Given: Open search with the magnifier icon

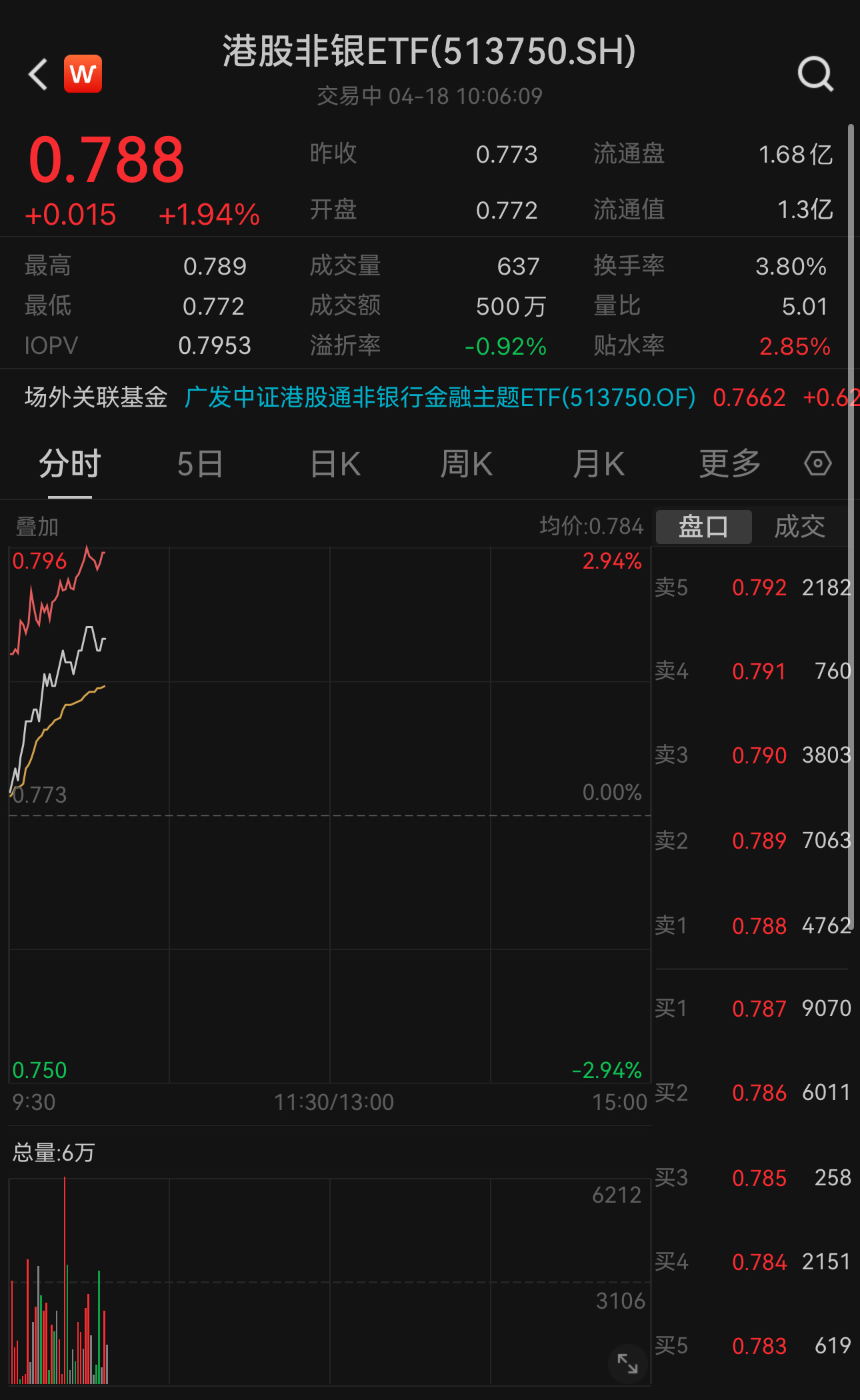Looking at the screenshot, I should click(815, 73).
